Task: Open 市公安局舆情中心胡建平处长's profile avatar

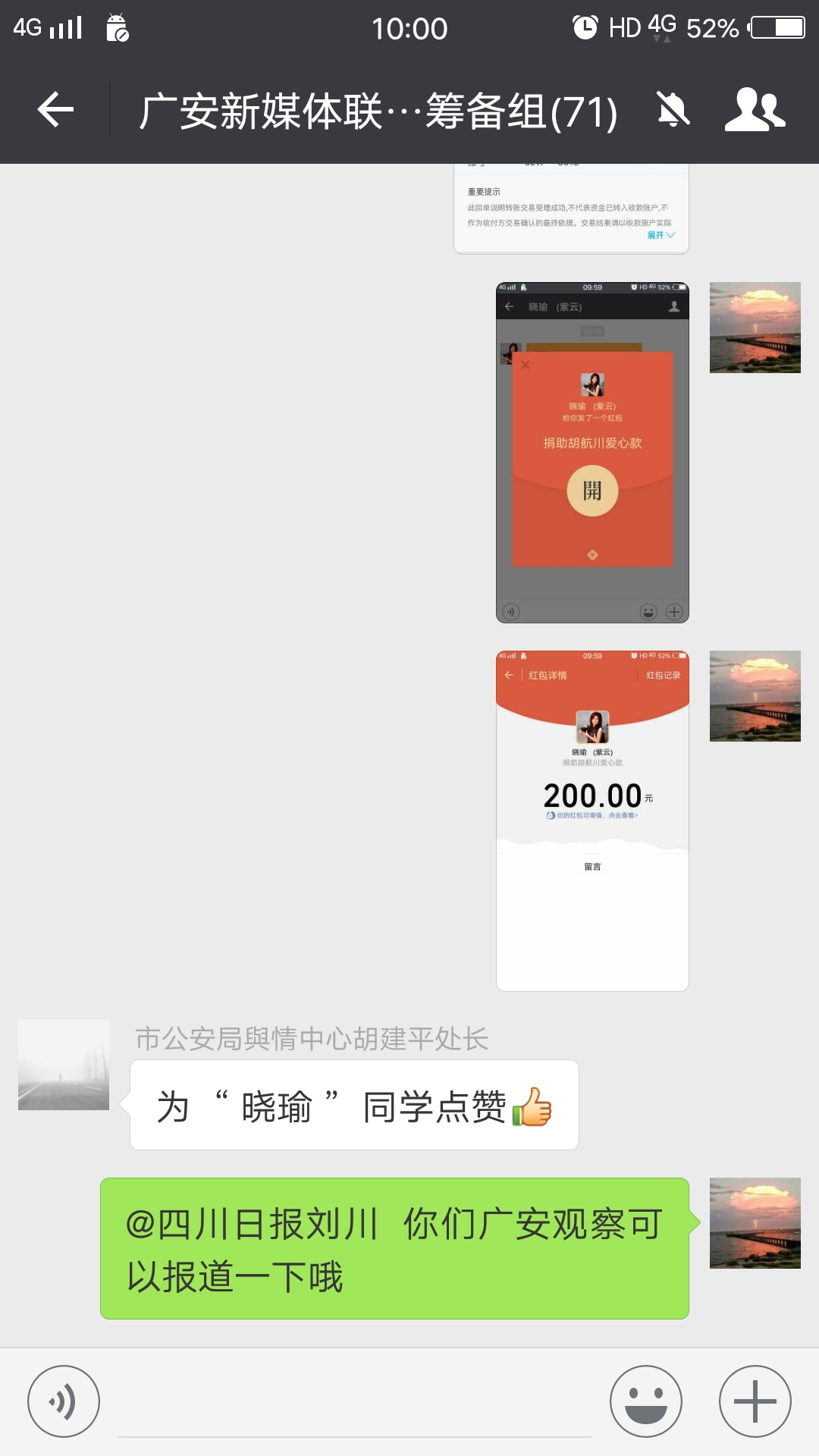Action: (64, 1065)
